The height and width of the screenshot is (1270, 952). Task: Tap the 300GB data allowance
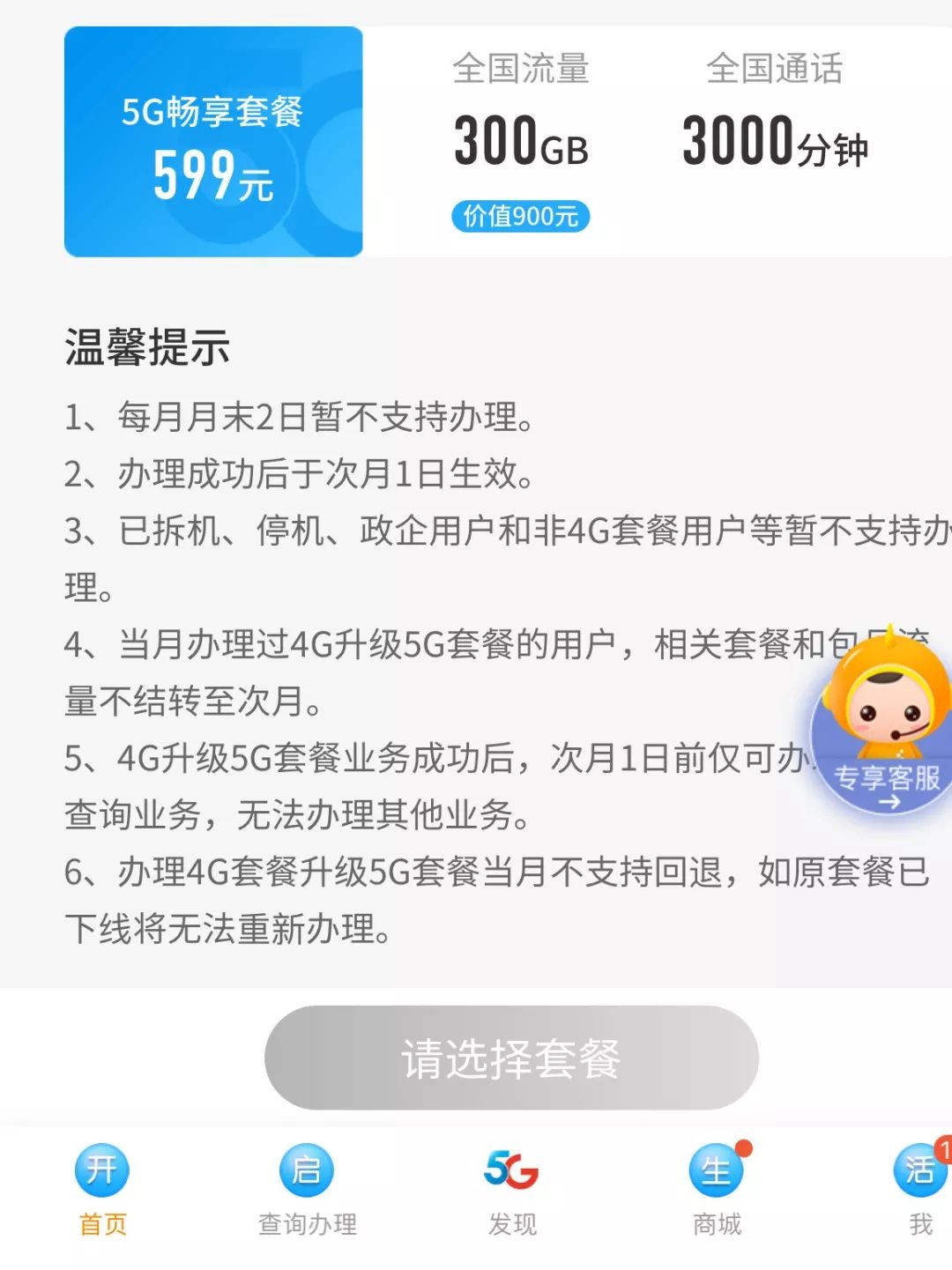[521, 145]
